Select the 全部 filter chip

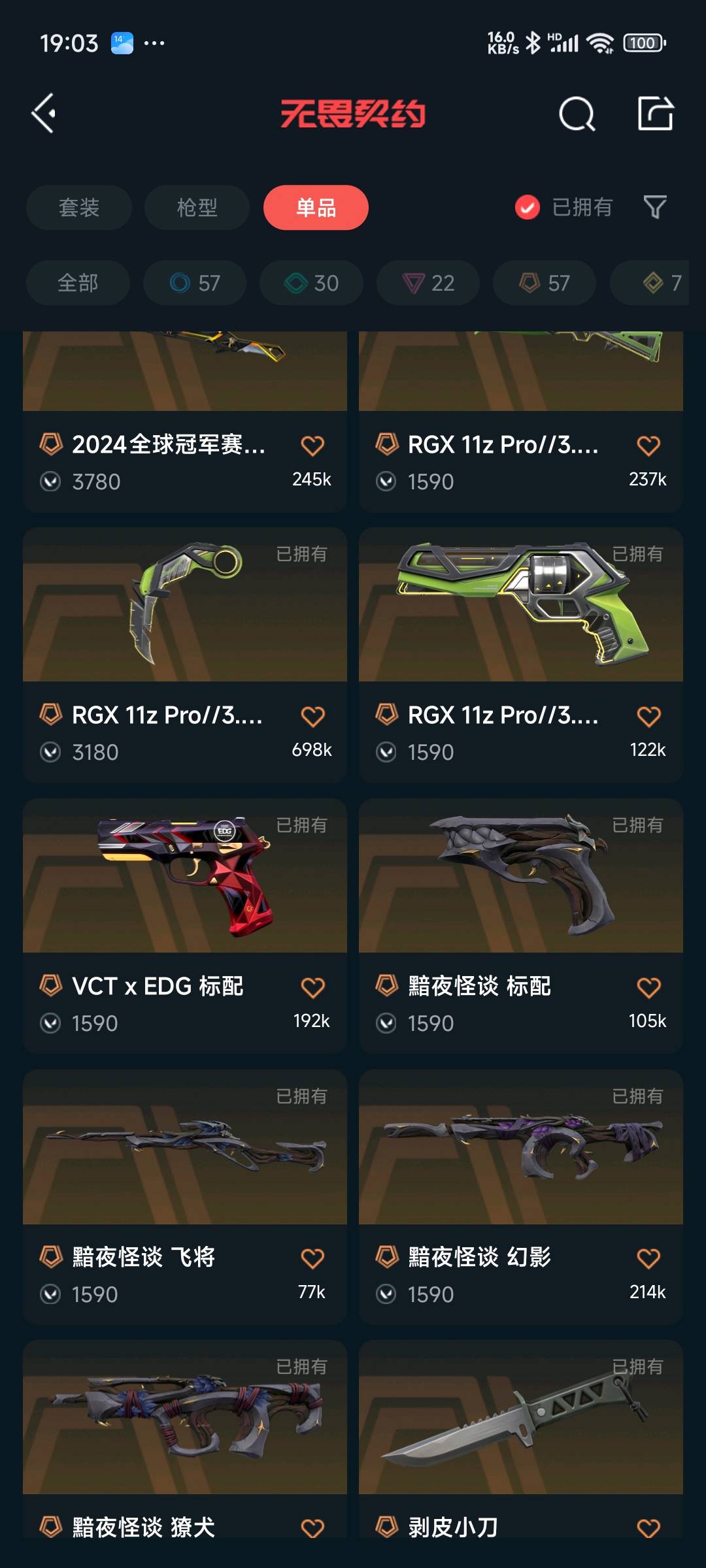78,283
